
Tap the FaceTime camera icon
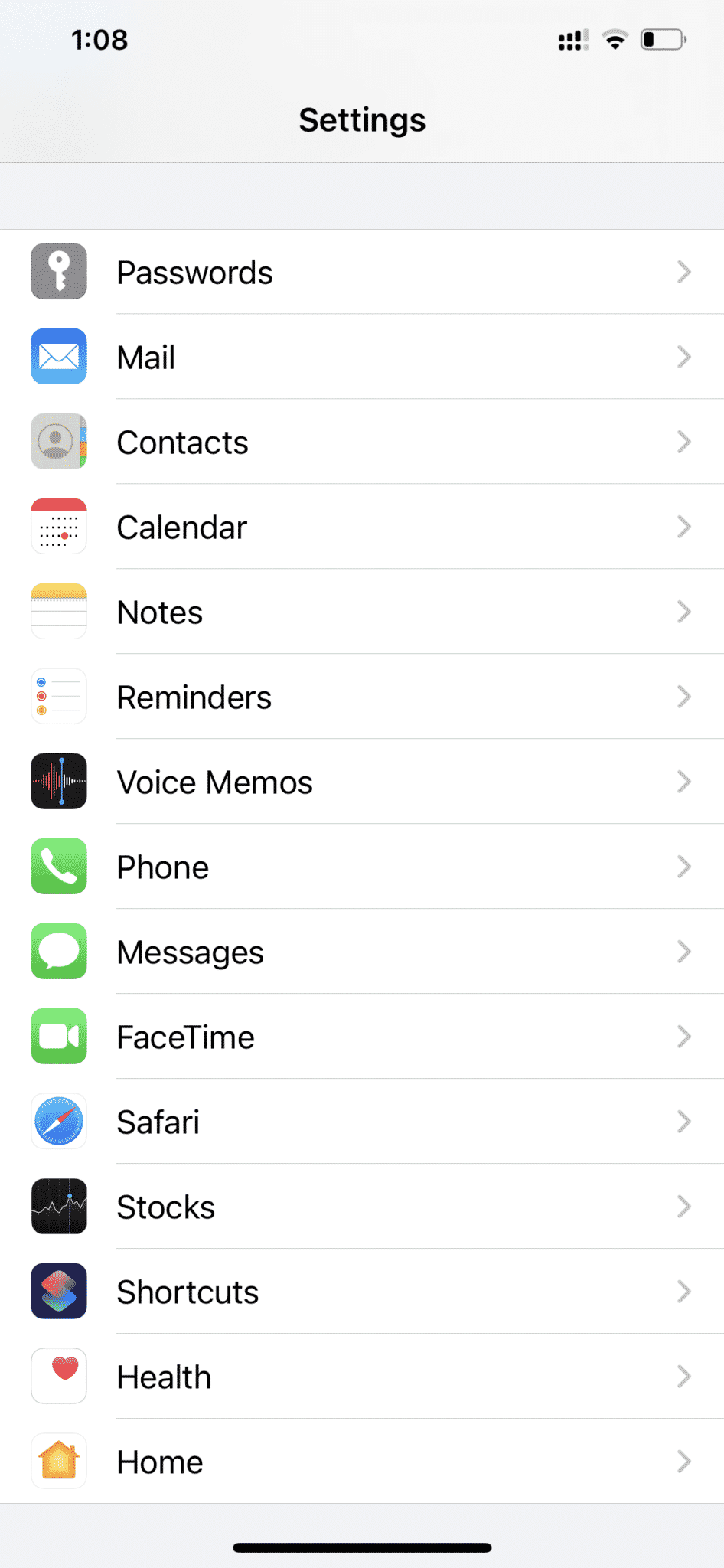click(59, 1036)
